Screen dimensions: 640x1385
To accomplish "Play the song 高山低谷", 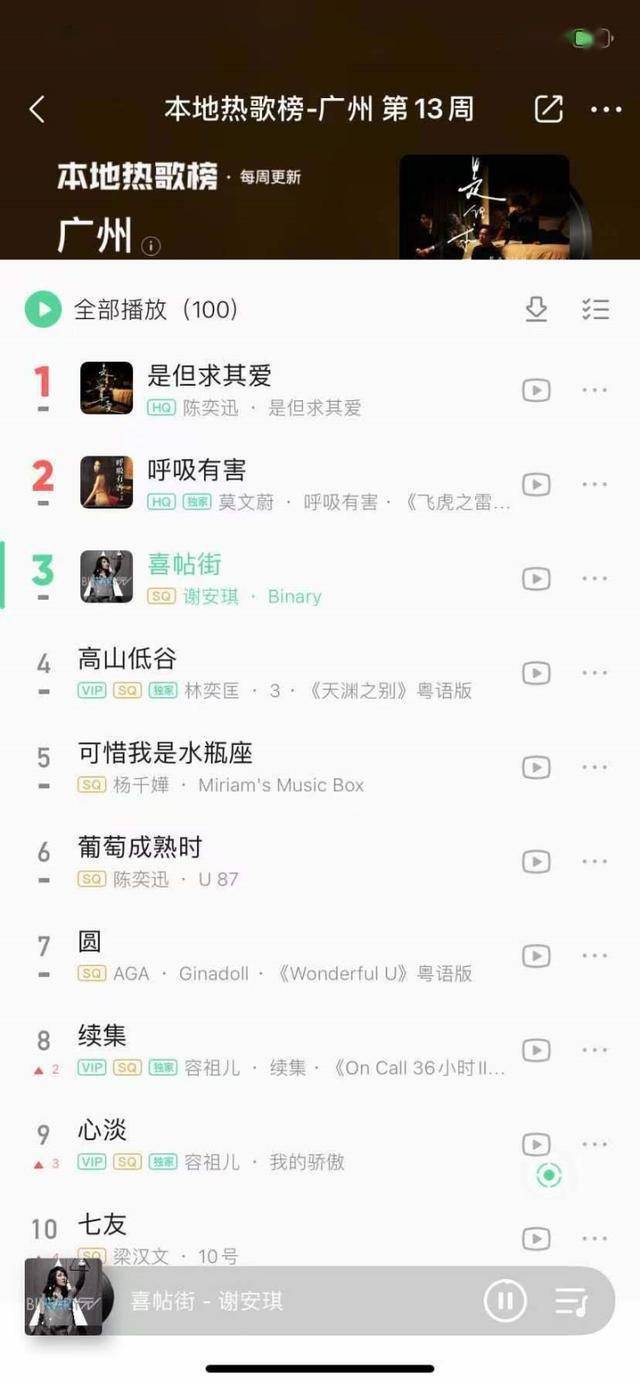I will click(128, 659).
